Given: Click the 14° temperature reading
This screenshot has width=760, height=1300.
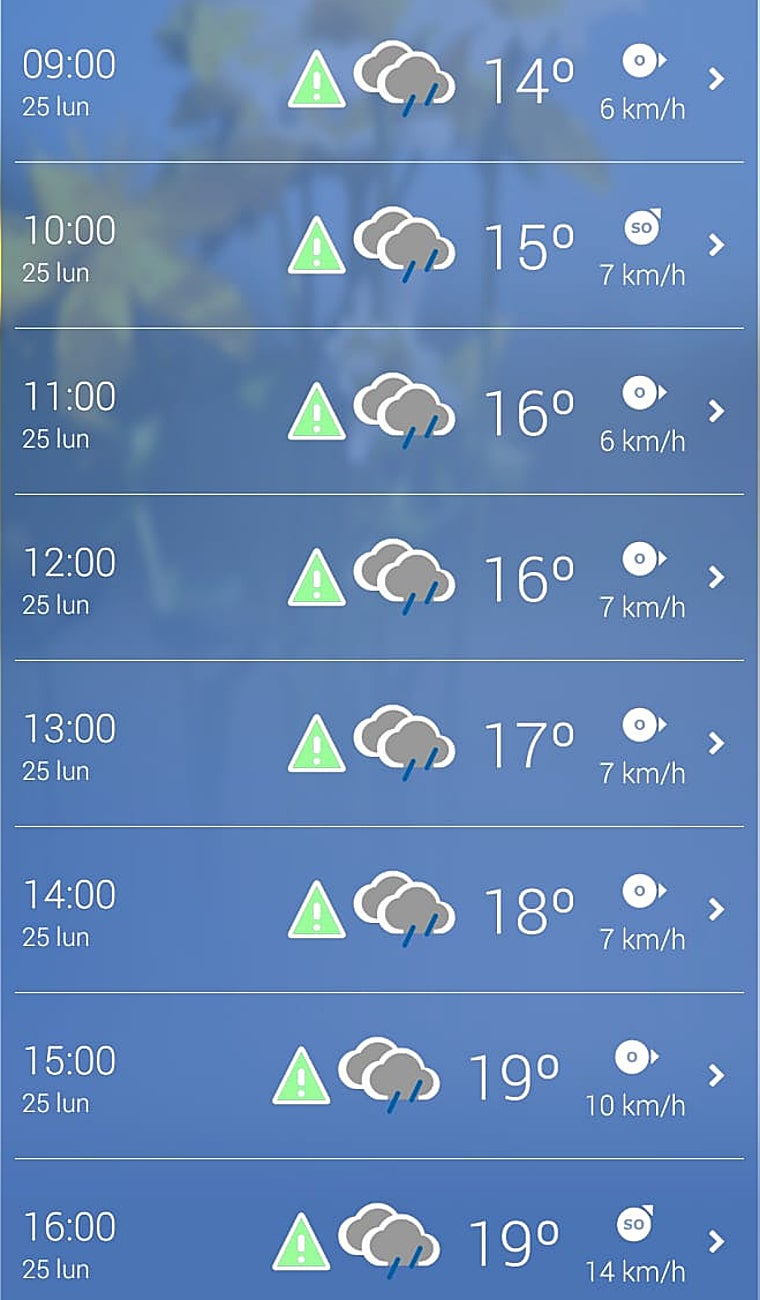Looking at the screenshot, I should (x=528, y=78).
